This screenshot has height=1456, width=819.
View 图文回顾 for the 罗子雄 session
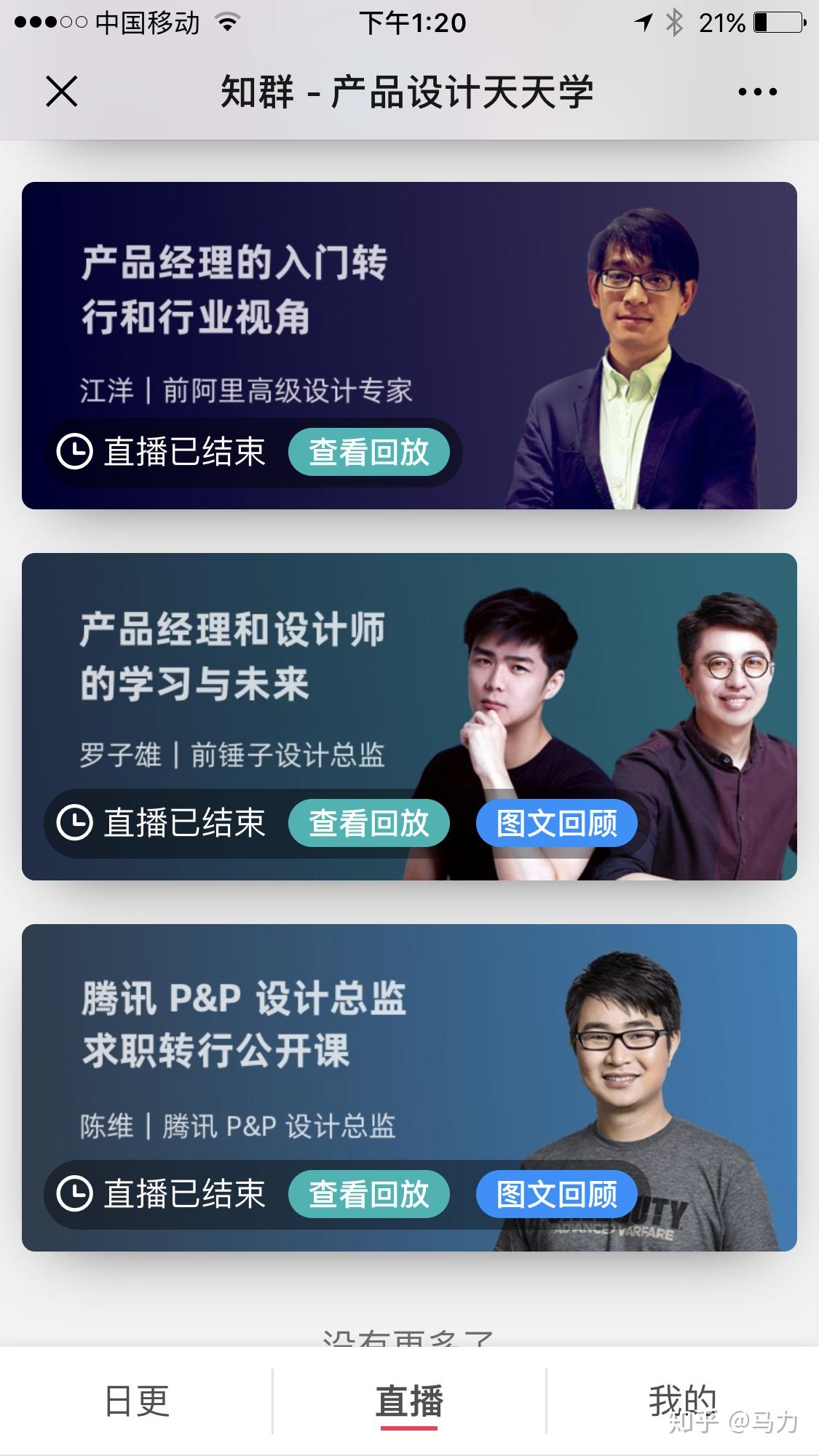557,823
